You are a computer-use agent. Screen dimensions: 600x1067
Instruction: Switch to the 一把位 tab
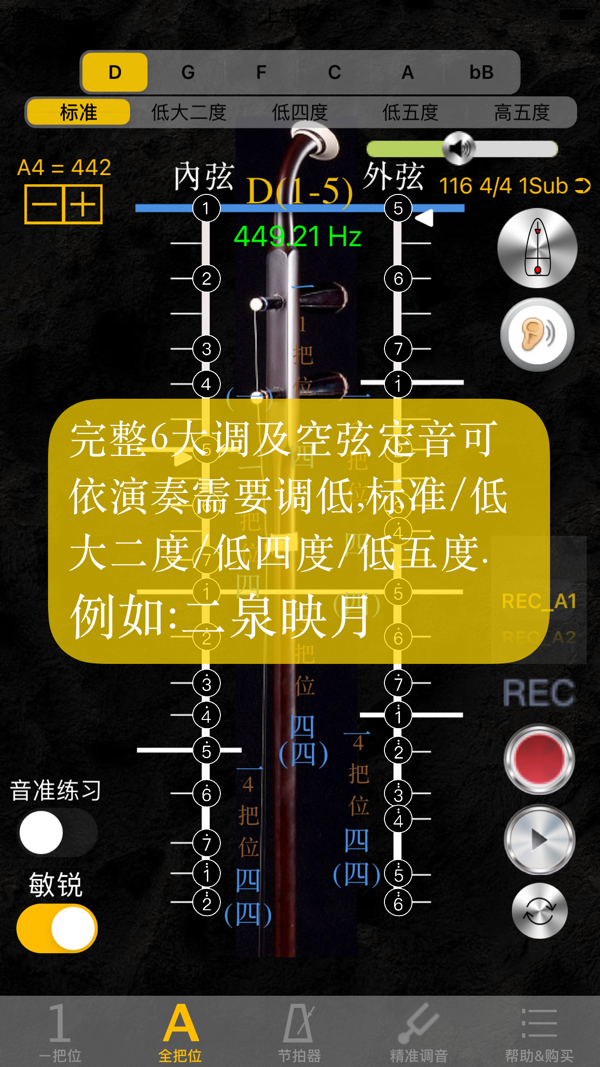[60, 1032]
